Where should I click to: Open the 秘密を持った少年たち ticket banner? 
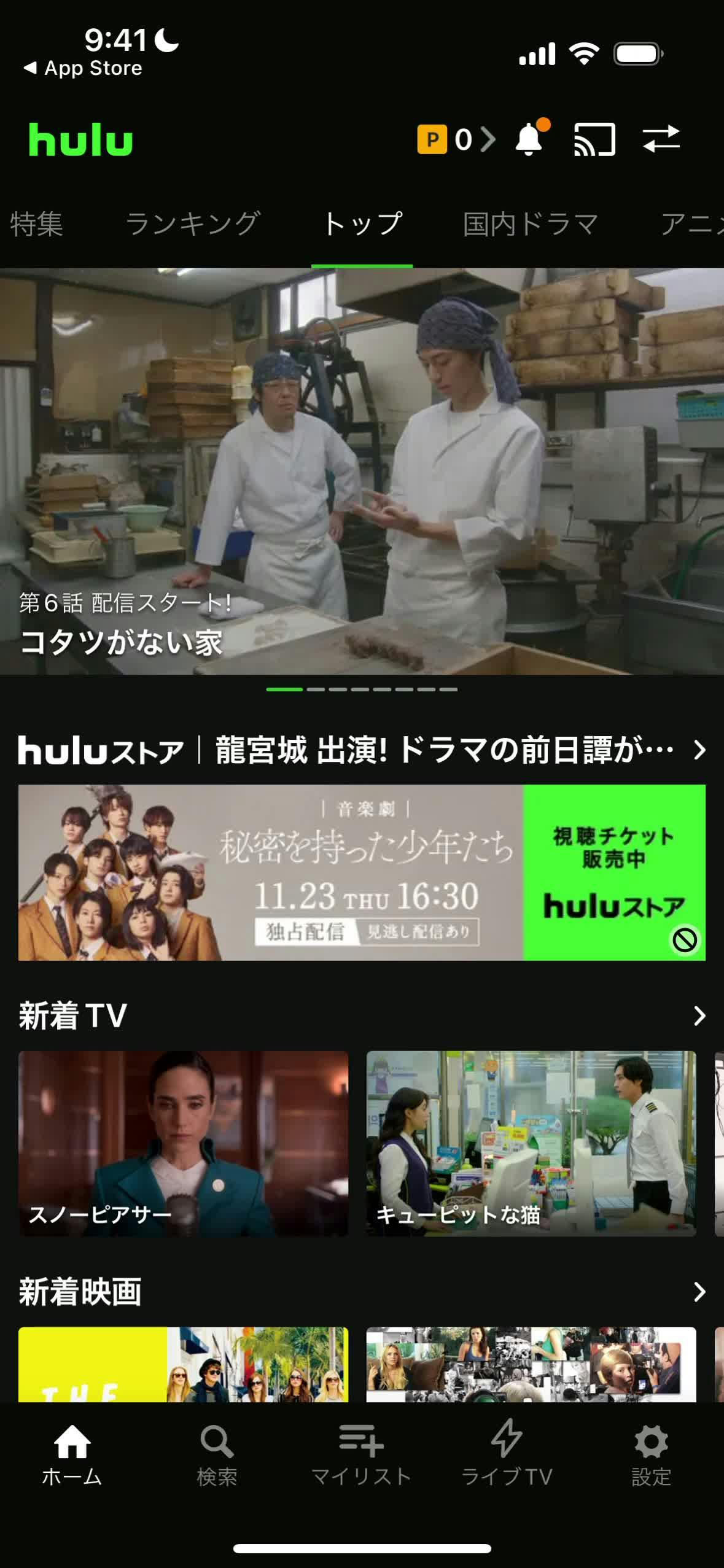click(362, 872)
